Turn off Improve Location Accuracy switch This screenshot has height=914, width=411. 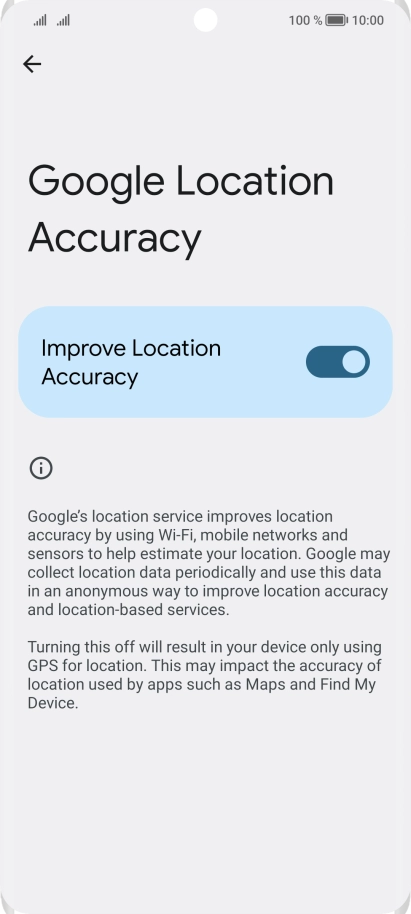pos(338,362)
